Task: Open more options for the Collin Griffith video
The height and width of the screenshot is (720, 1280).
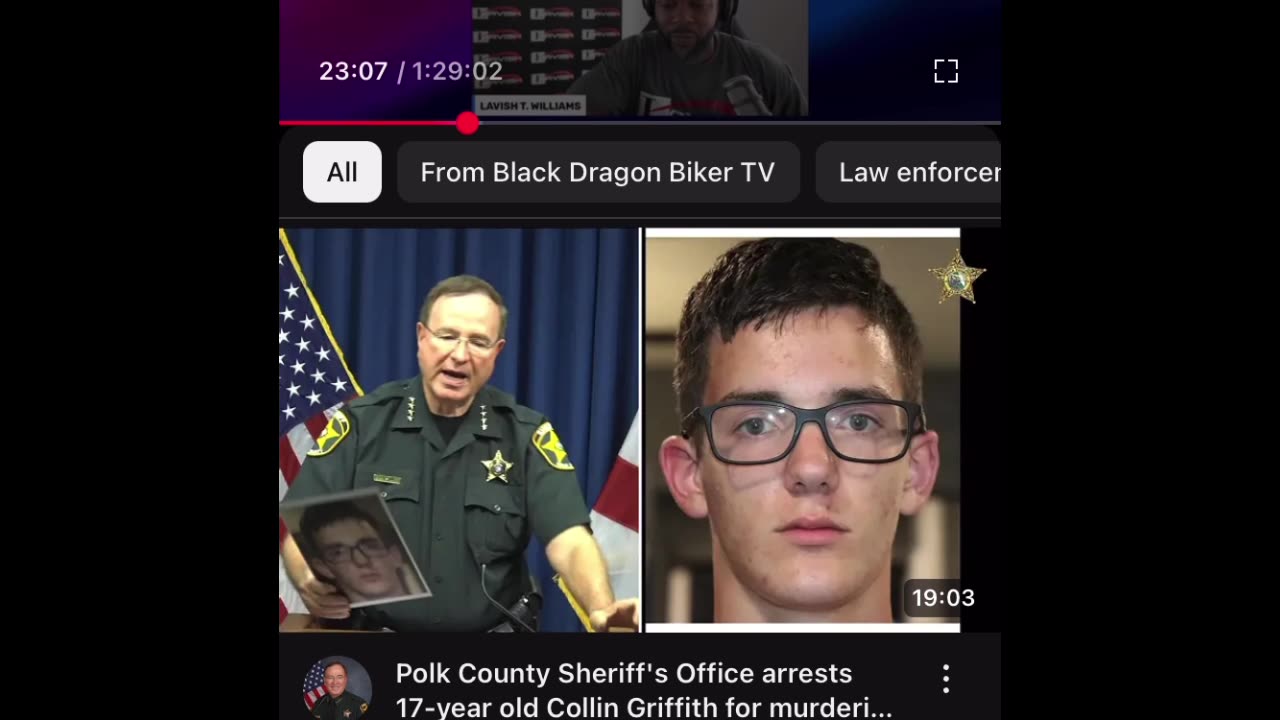Action: tap(945, 679)
